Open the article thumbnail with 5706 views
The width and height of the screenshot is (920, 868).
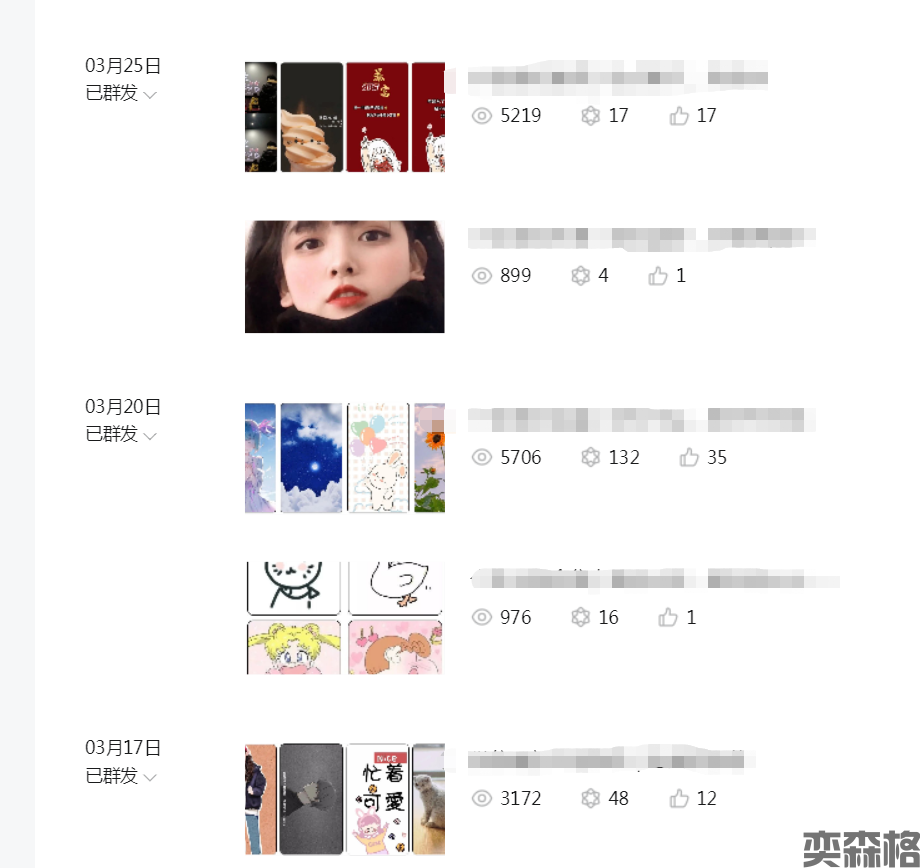click(344, 458)
